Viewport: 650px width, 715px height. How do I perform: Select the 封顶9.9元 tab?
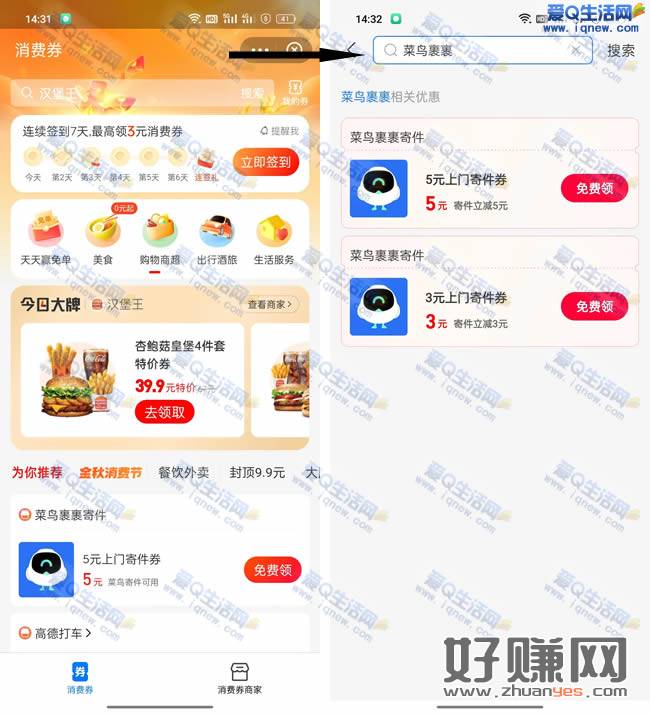pyautogui.click(x=257, y=473)
